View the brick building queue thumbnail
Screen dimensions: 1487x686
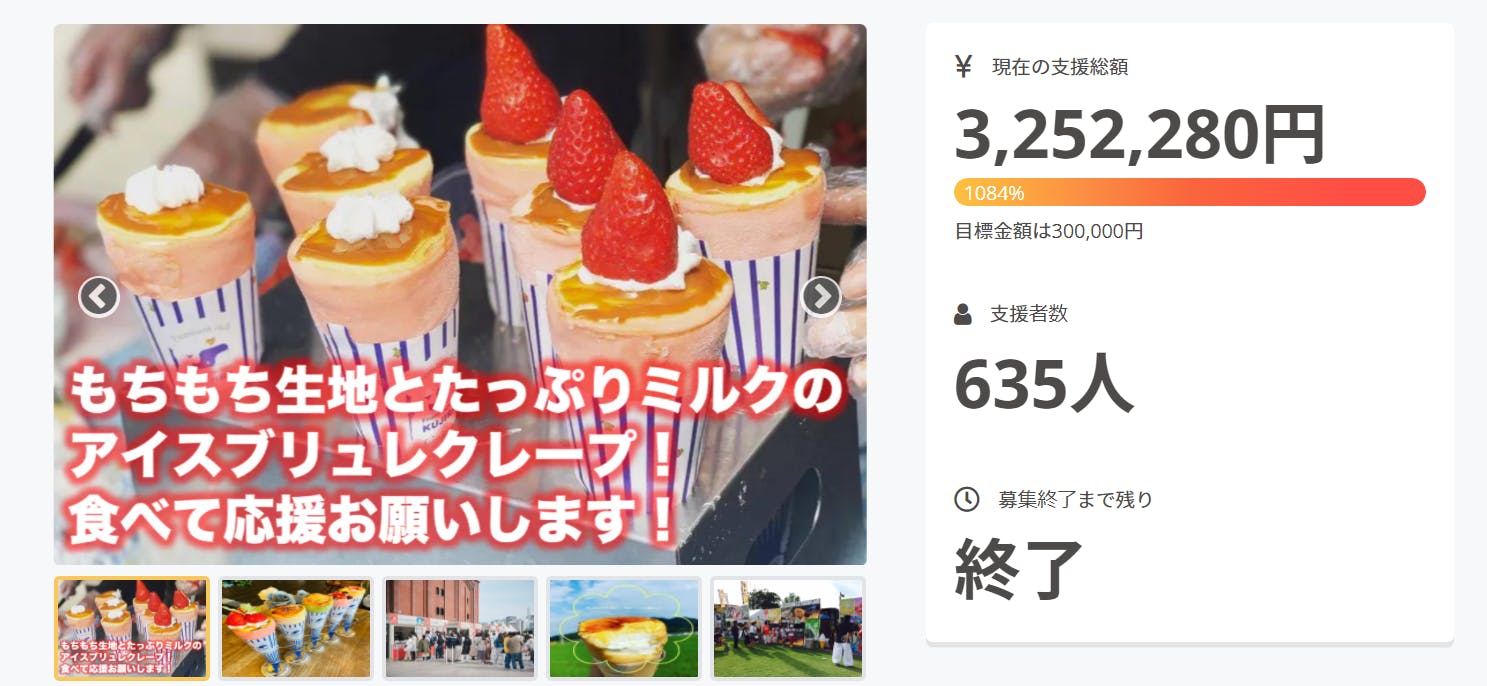(460, 629)
